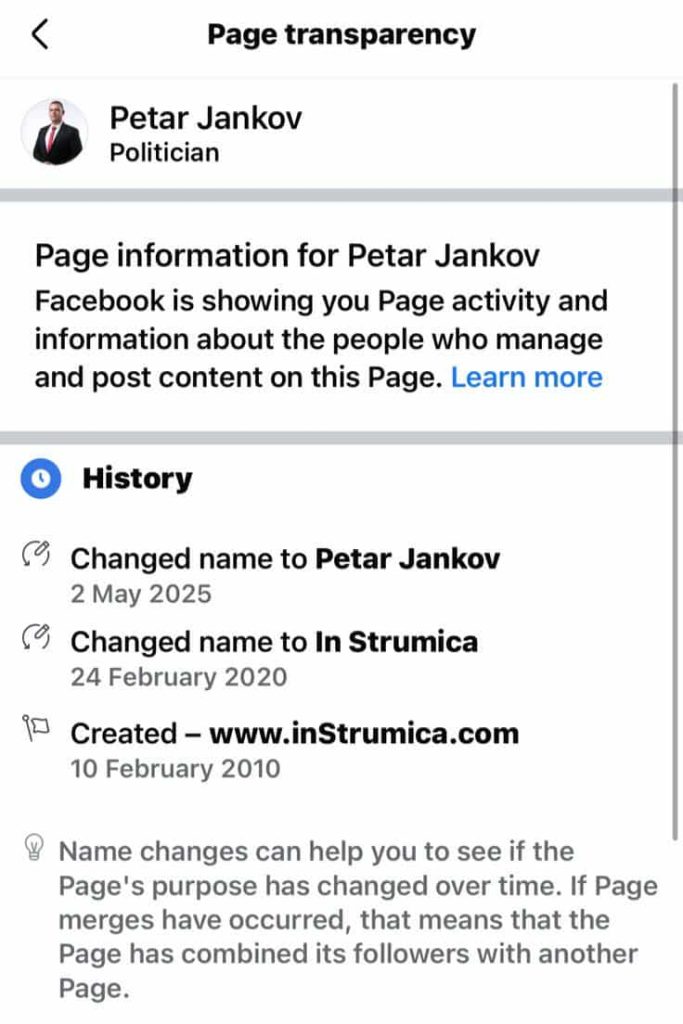Go back from Page transparency
This screenshot has height=1024, width=683.
[40, 35]
